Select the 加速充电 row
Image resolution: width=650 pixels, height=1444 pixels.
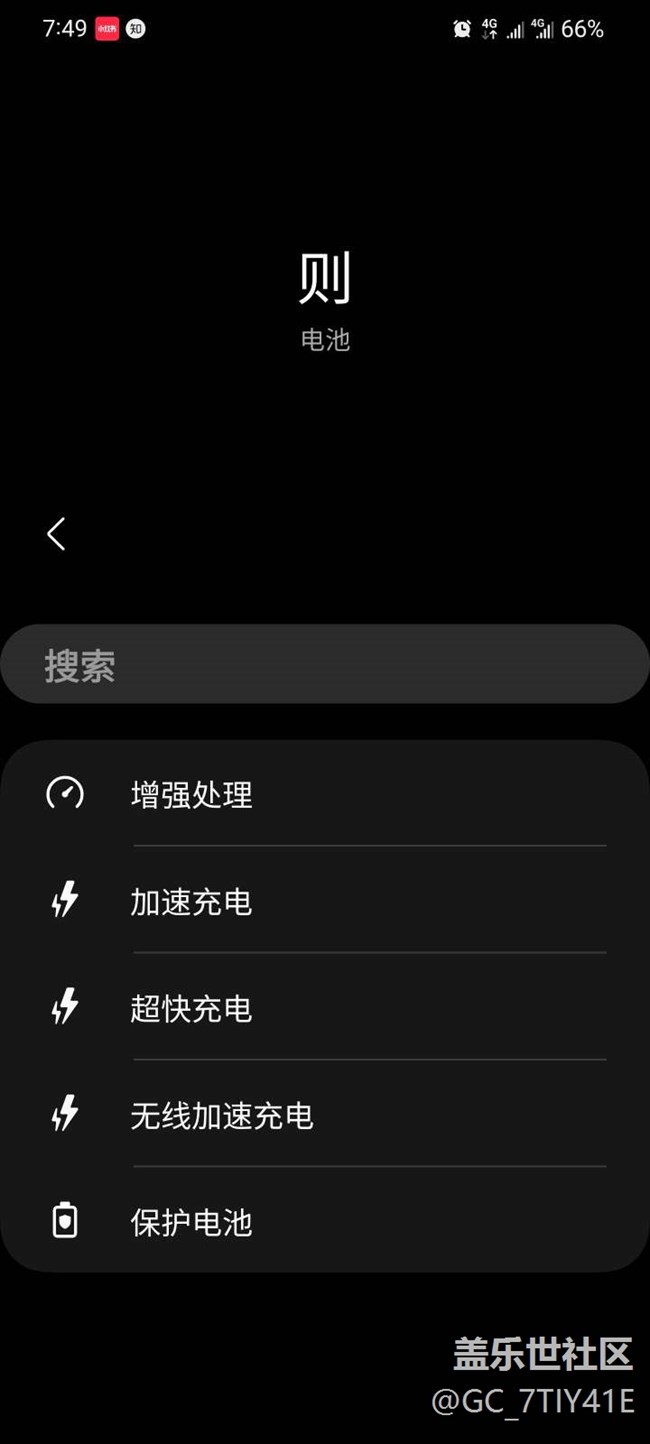(325, 900)
